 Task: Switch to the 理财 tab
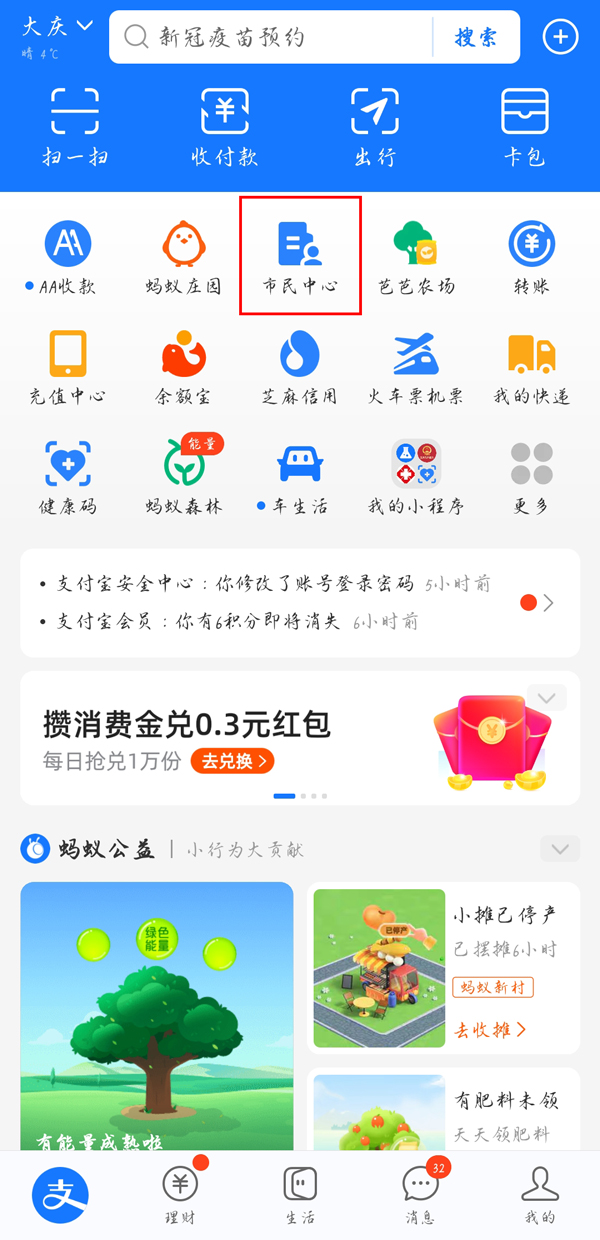click(x=180, y=1195)
